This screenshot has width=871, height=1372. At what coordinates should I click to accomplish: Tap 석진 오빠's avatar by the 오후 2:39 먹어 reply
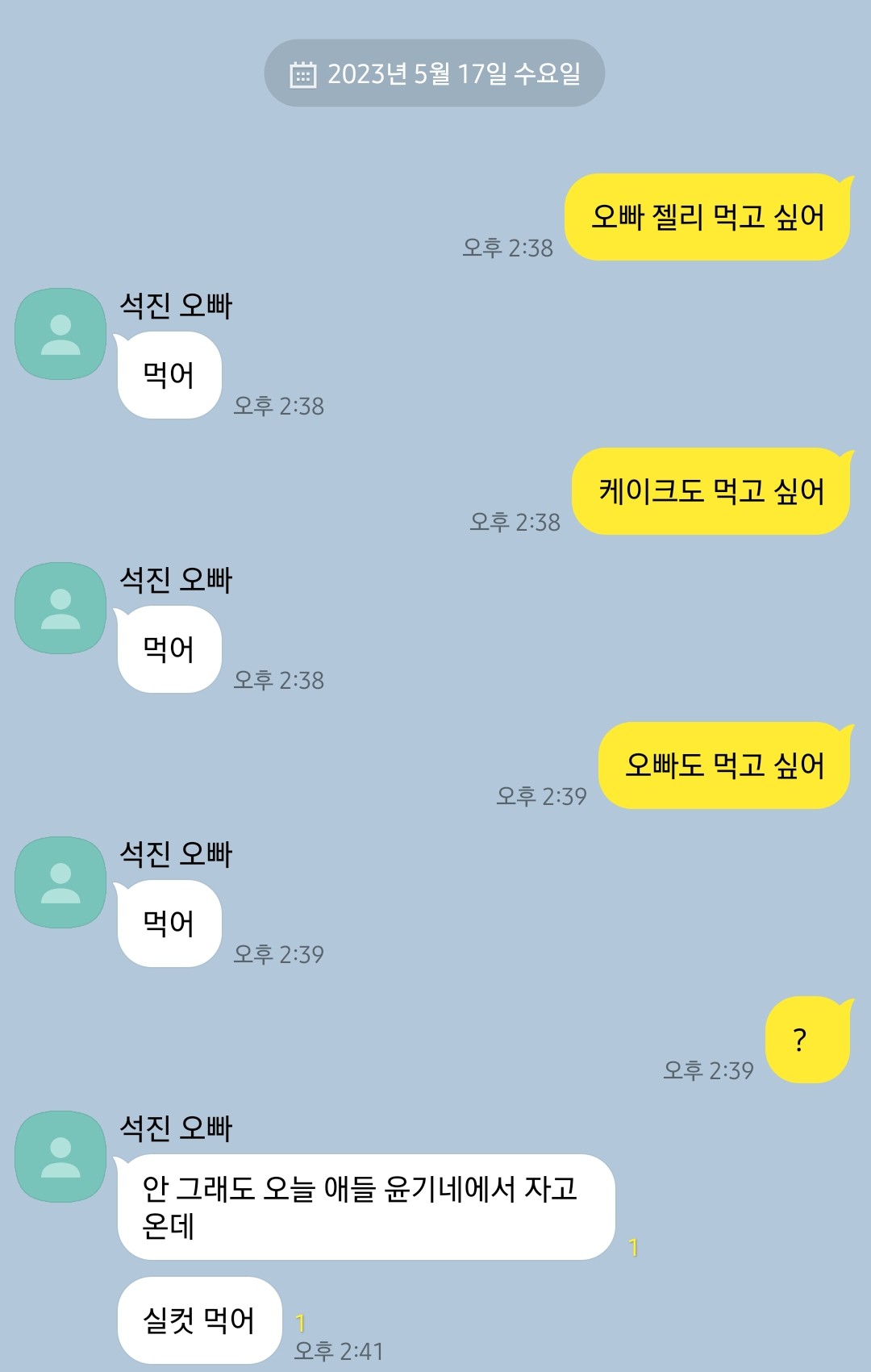(60, 882)
